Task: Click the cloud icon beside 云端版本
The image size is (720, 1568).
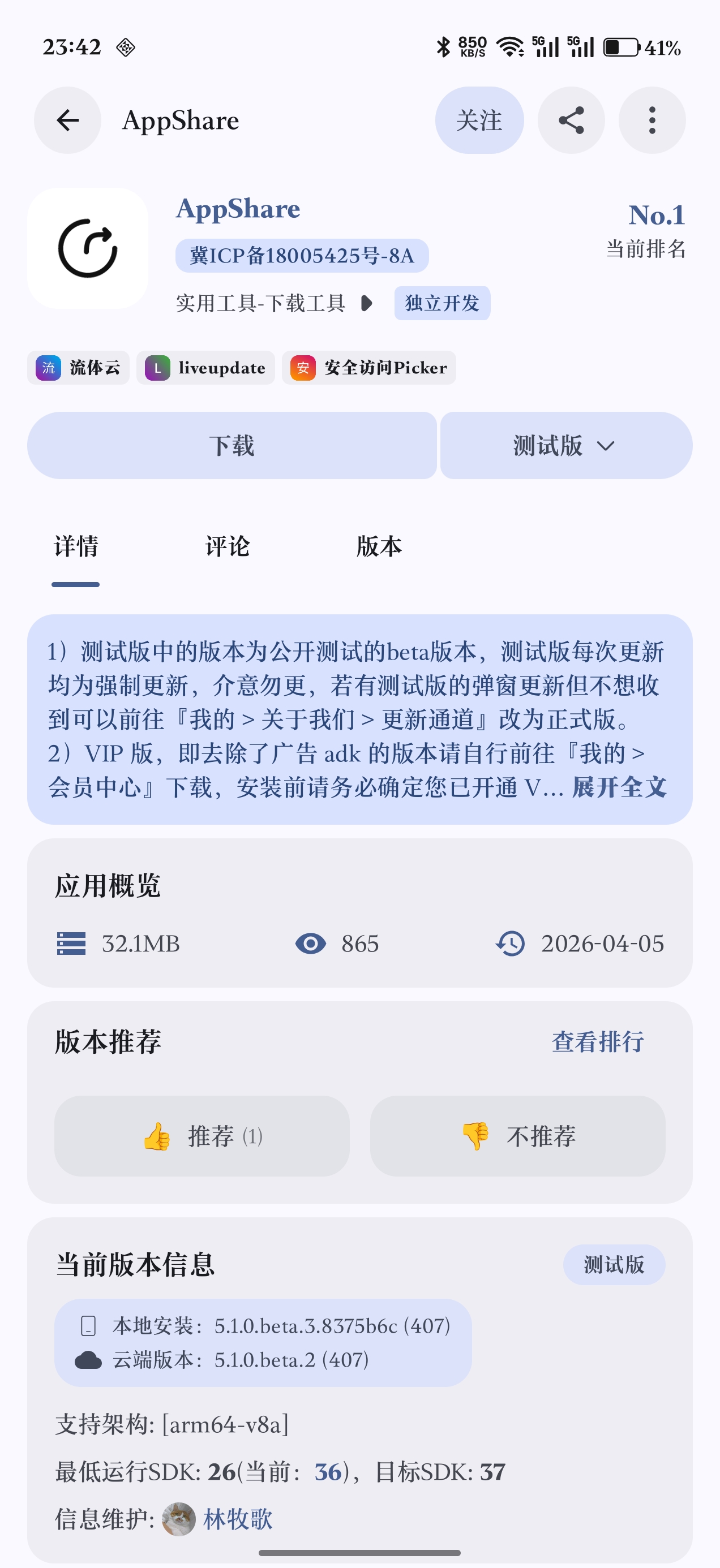Action: pos(89,1358)
